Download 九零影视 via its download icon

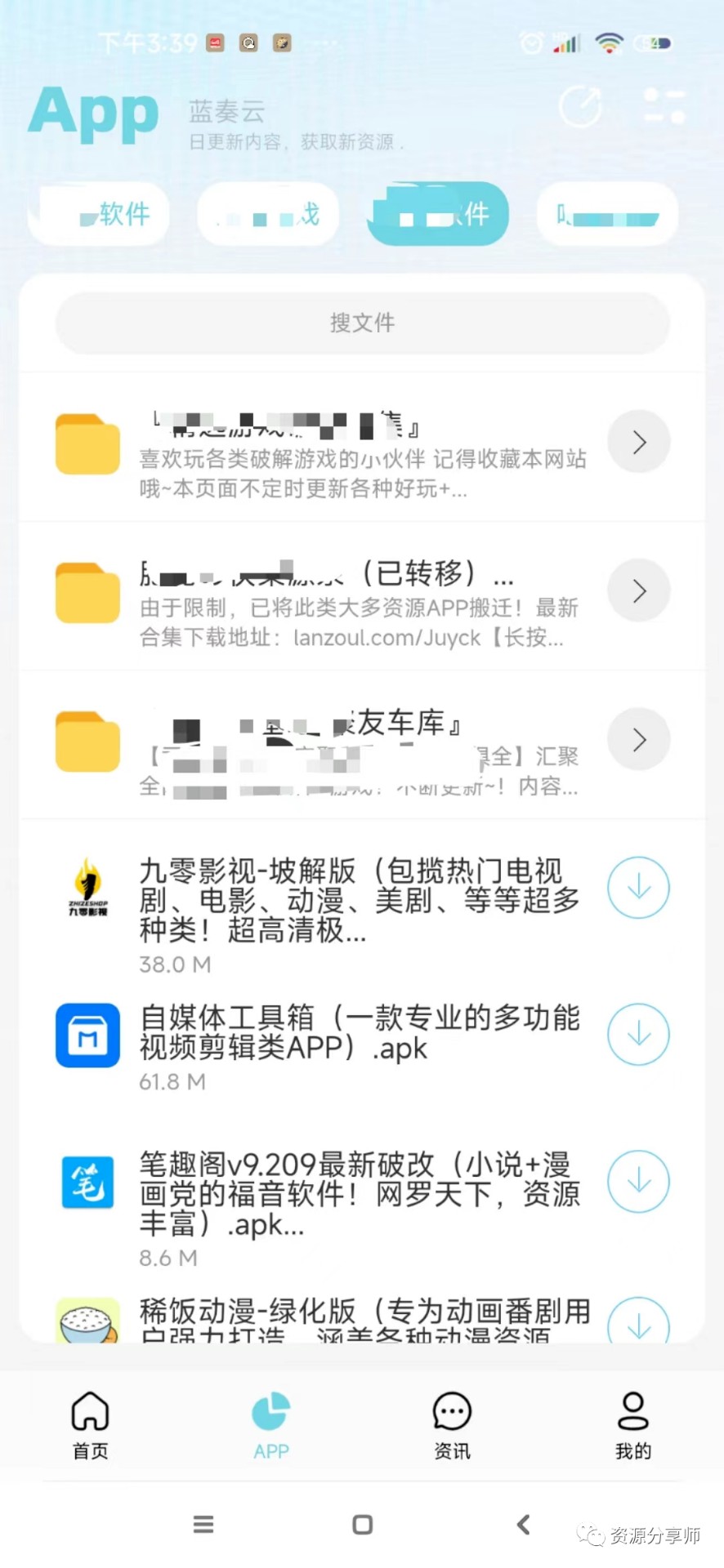pyautogui.click(x=638, y=888)
